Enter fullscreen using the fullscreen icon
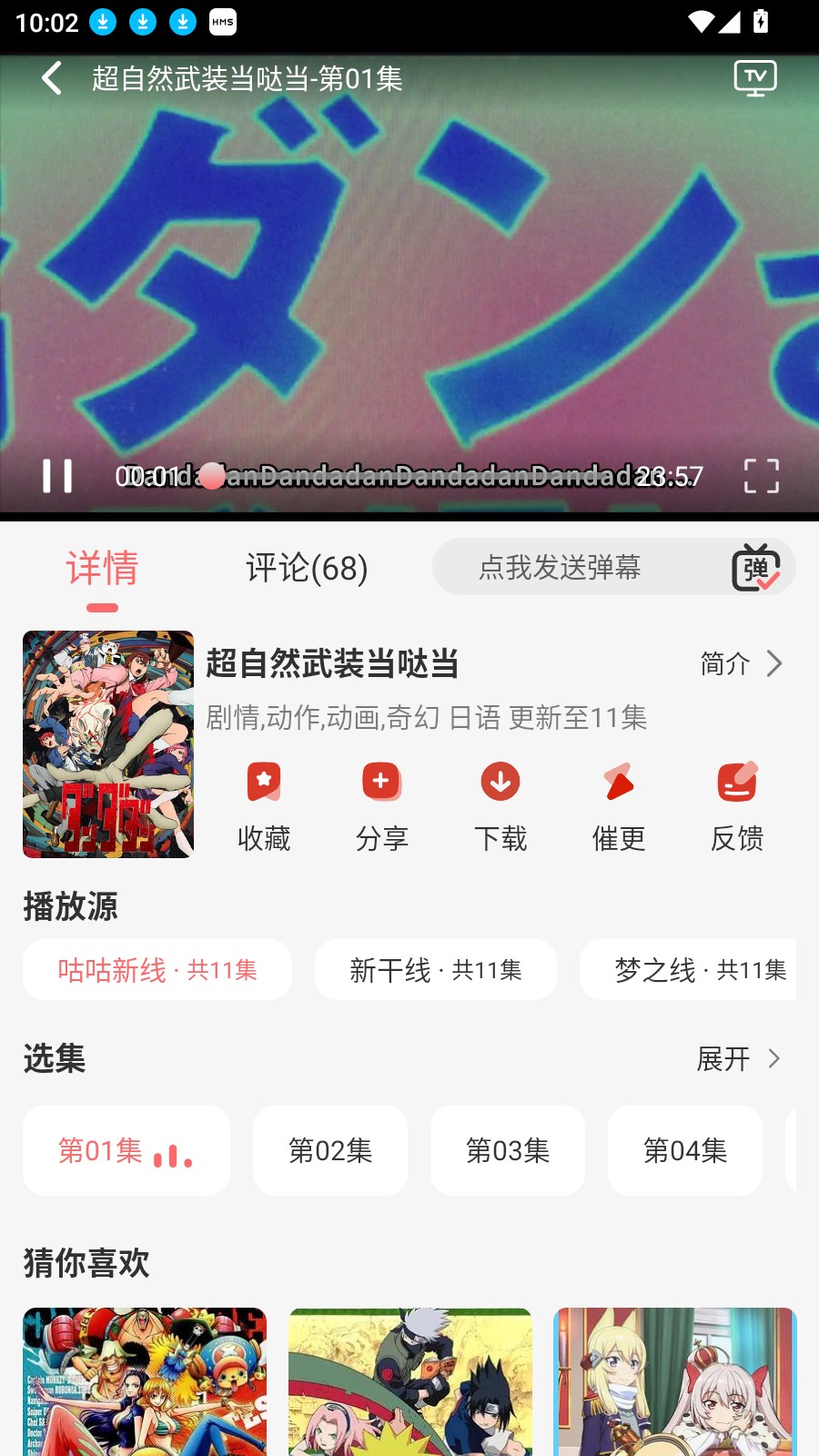The image size is (819, 1456). 763,475
